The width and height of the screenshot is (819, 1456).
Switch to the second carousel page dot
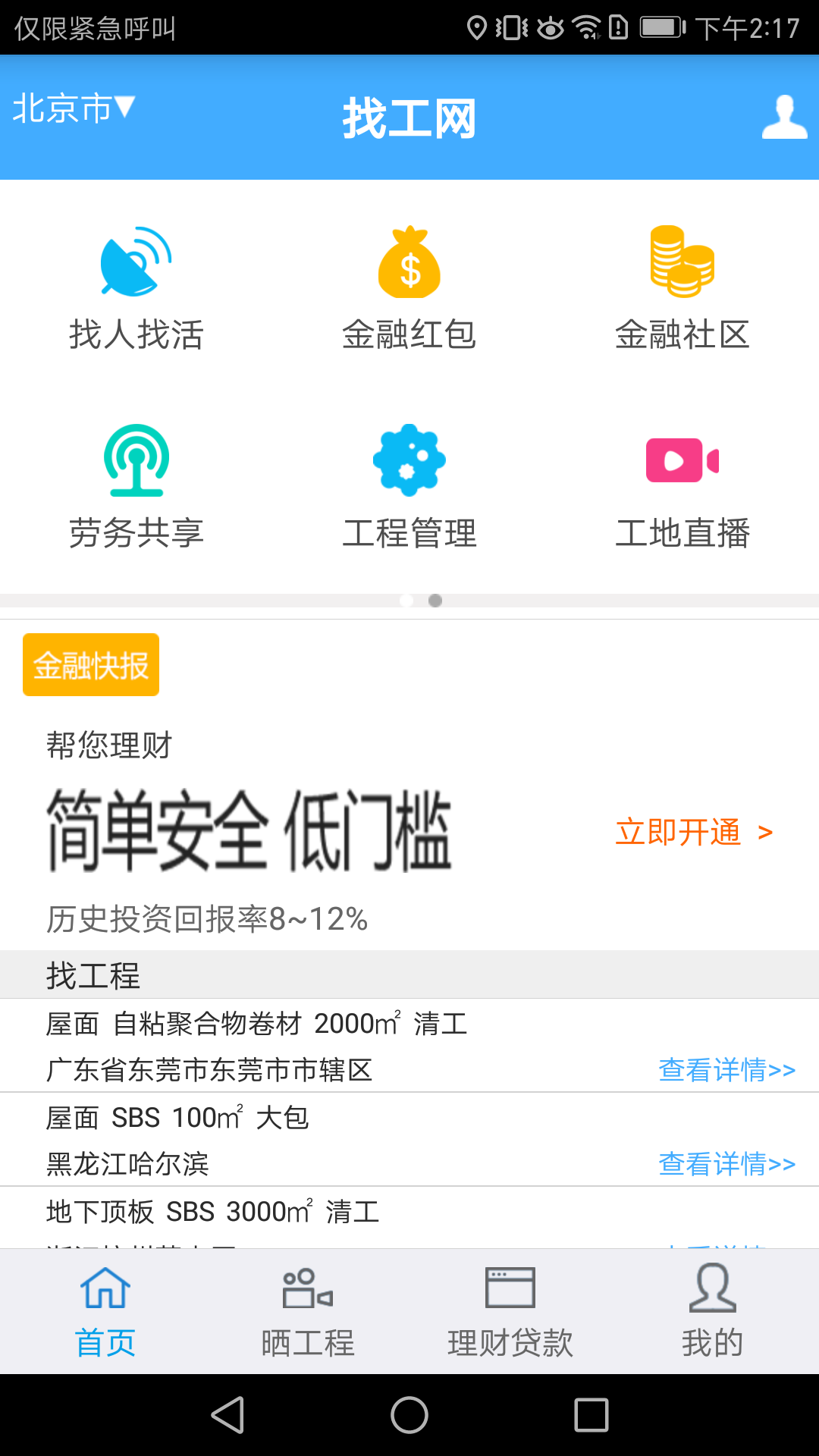tap(435, 600)
